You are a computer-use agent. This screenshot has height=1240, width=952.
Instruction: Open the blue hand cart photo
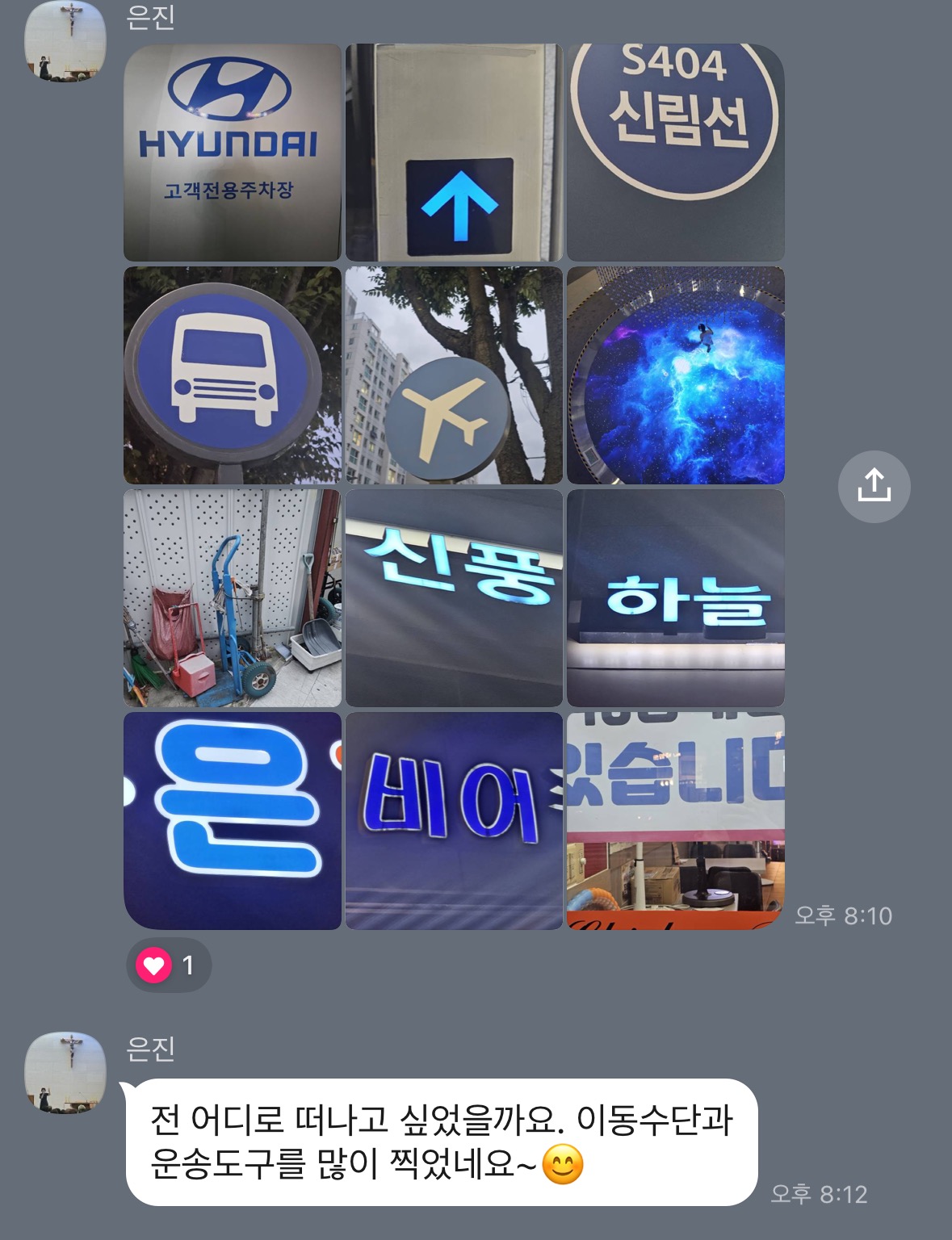click(x=233, y=598)
